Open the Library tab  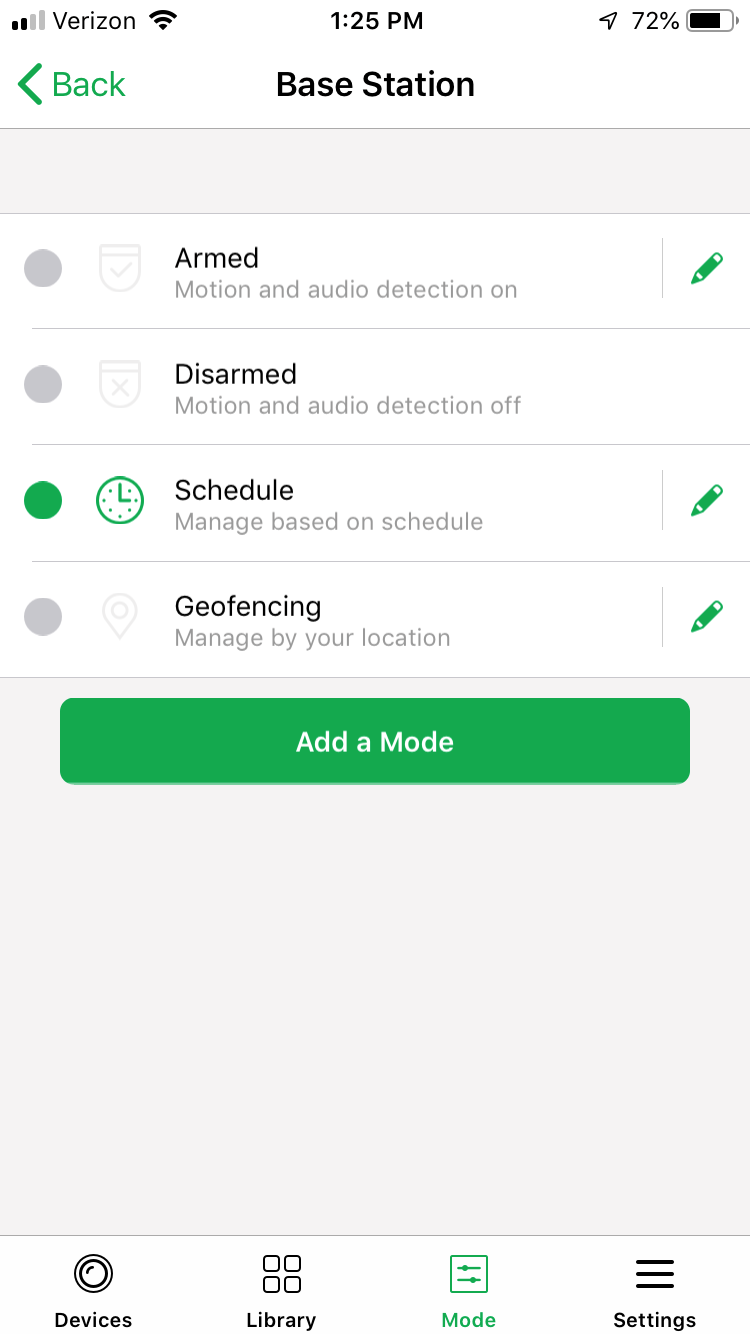click(x=281, y=1291)
